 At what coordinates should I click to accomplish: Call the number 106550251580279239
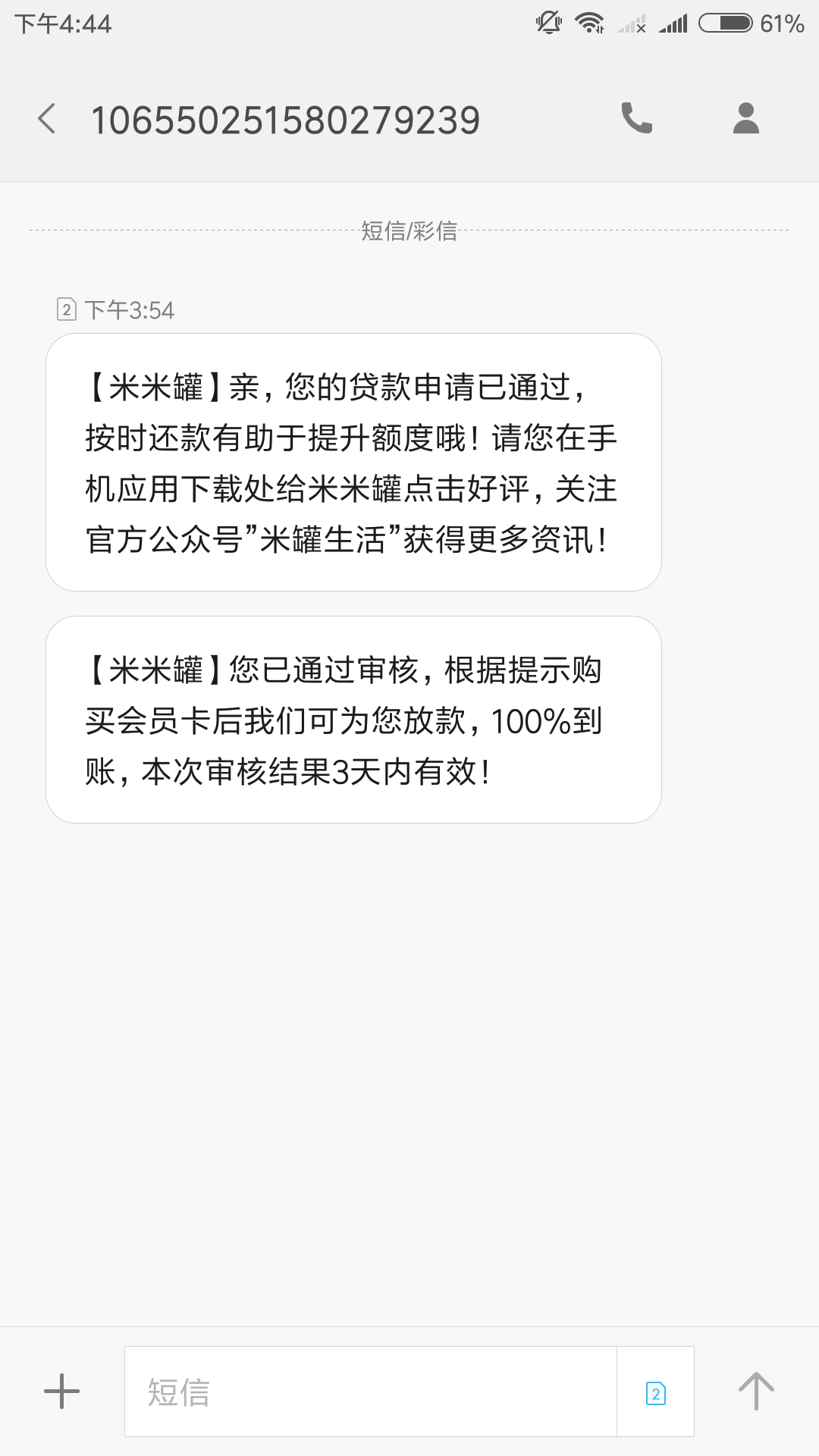(x=636, y=118)
